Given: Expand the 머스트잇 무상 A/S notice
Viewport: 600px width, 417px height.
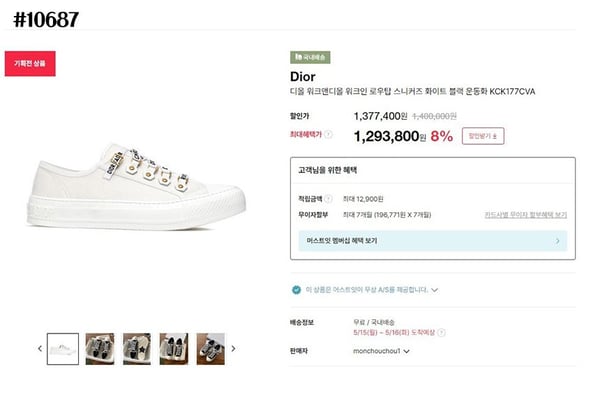Looking at the screenshot, I should coord(434,290).
